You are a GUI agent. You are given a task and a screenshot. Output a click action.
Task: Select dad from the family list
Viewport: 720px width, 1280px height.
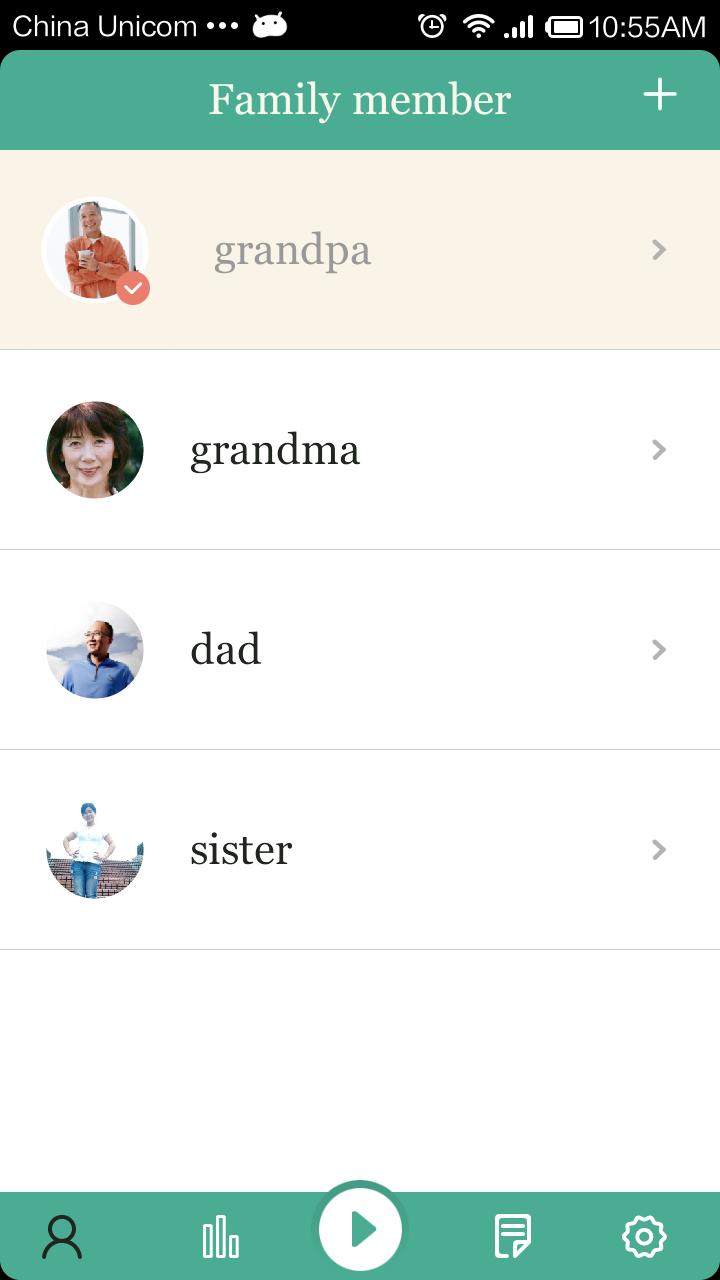pyautogui.click(x=360, y=650)
